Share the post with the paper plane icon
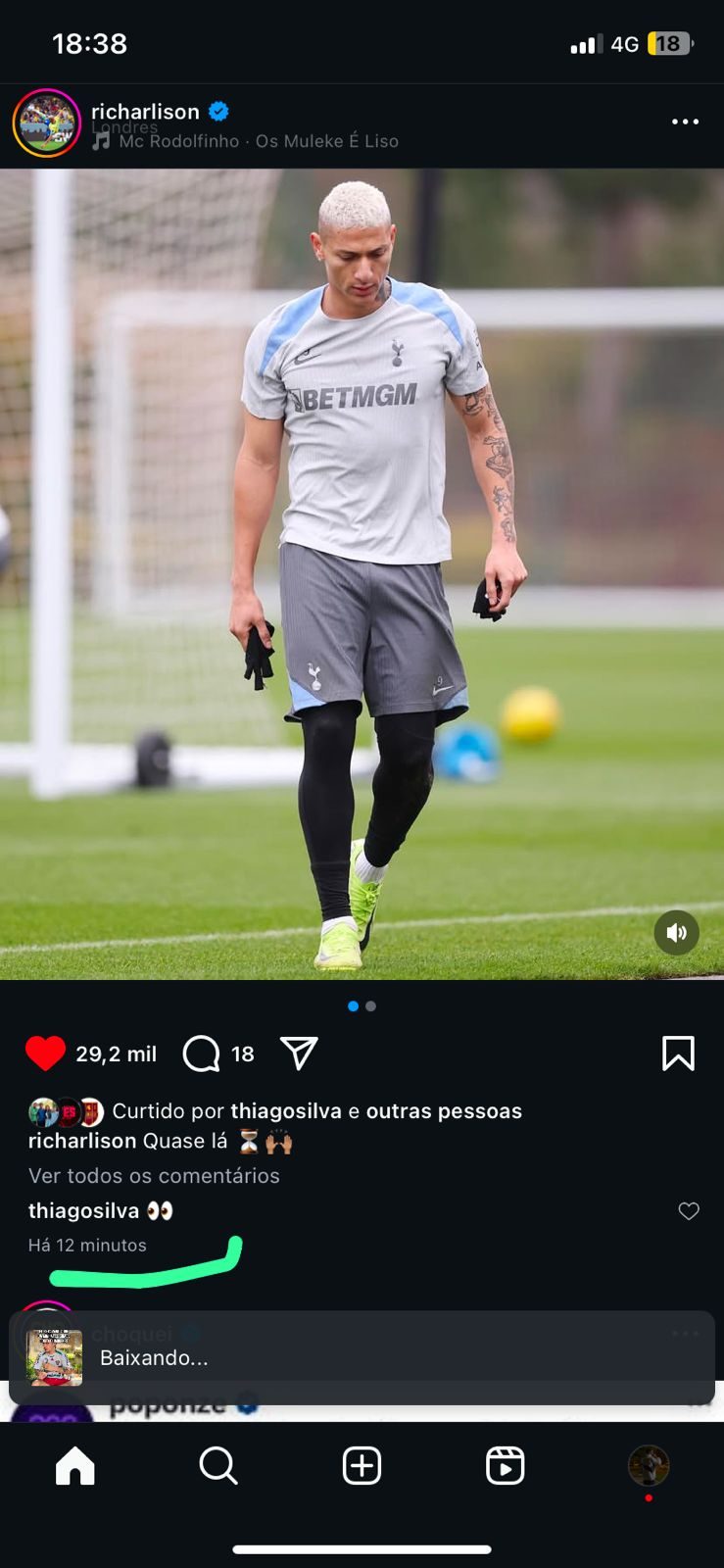 coord(299,1053)
